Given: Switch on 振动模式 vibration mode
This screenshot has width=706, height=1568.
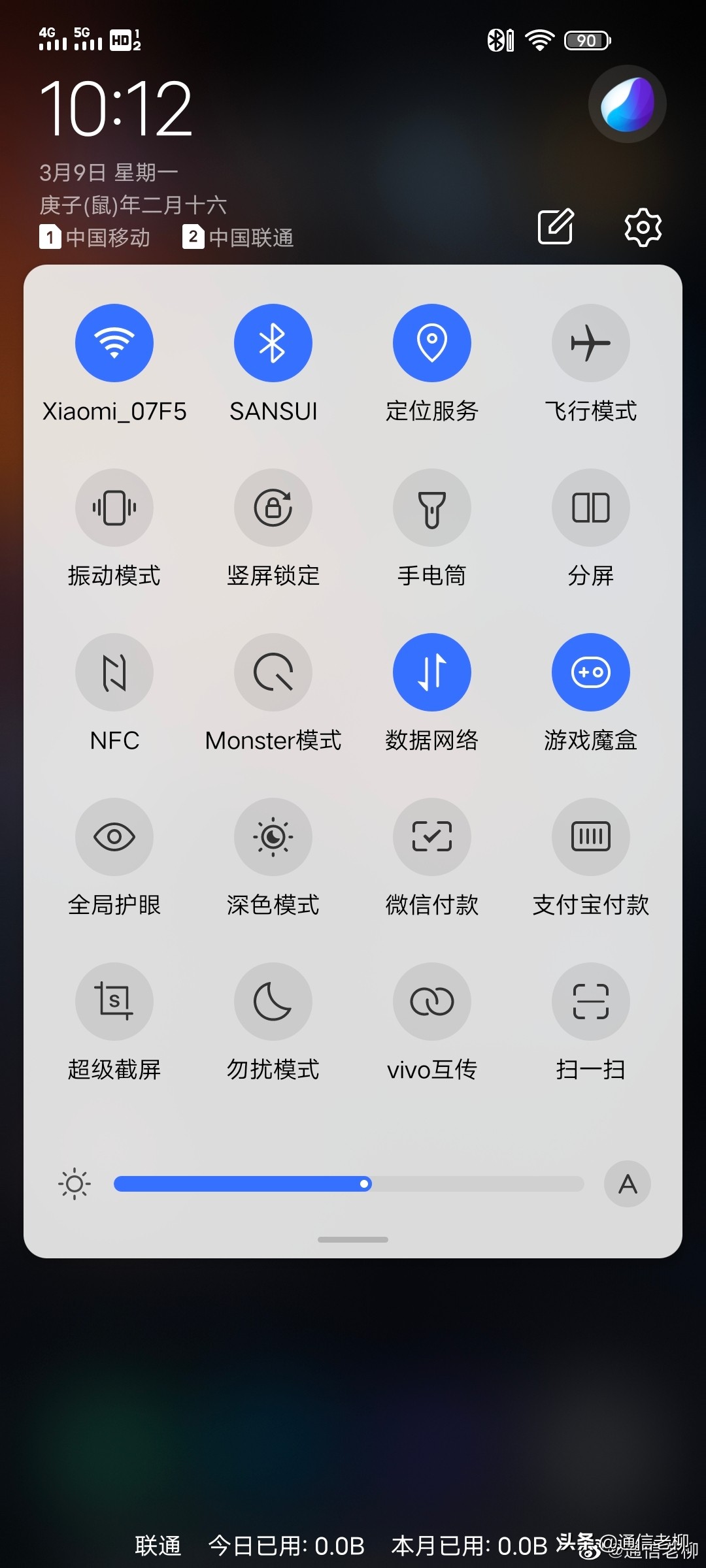Looking at the screenshot, I should [x=114, y=508].
